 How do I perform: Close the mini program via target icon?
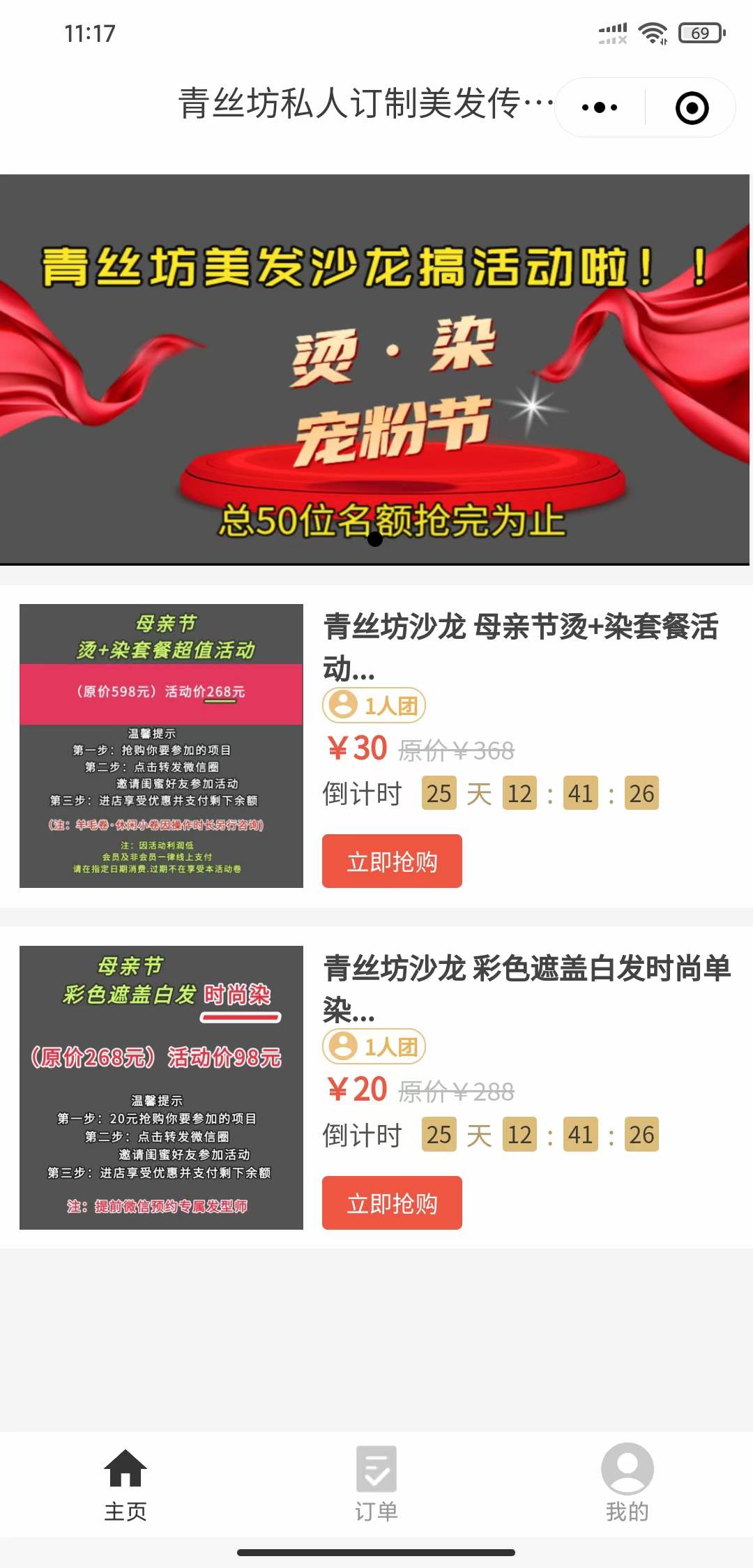[x=692, y=107]
